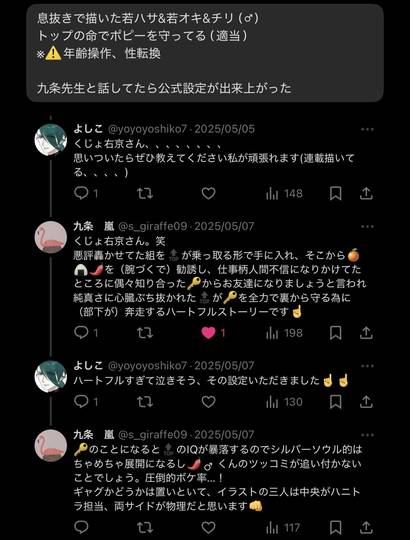Screen dimensions: 410x540
Task: Open overflow menu on よしこ's ハートフルすぎて tweet
Action: (x=367, y=366)
